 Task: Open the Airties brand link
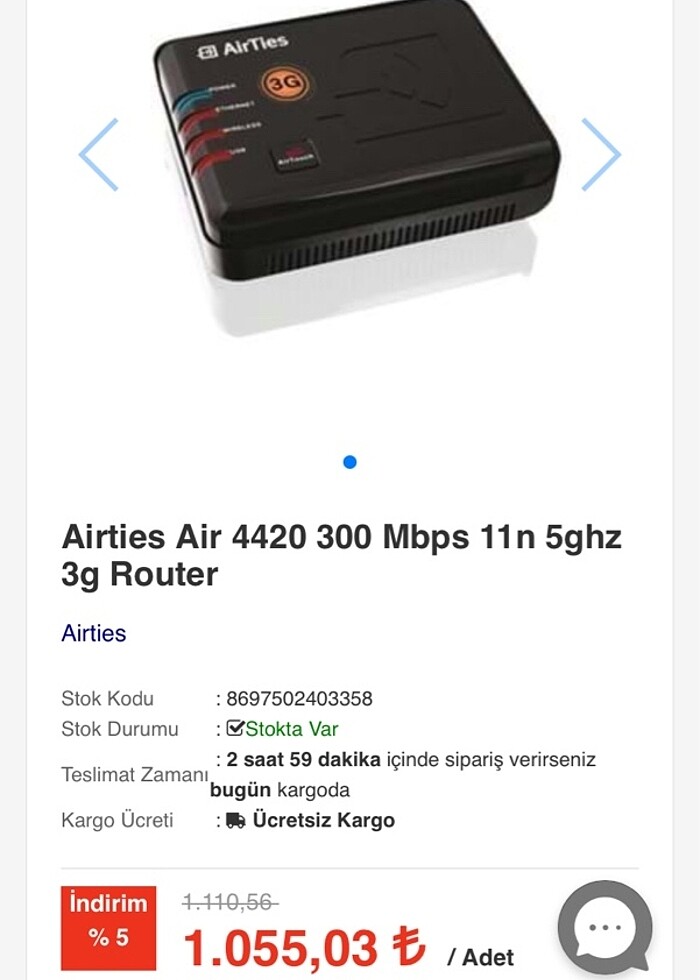[x=94, y=633]
